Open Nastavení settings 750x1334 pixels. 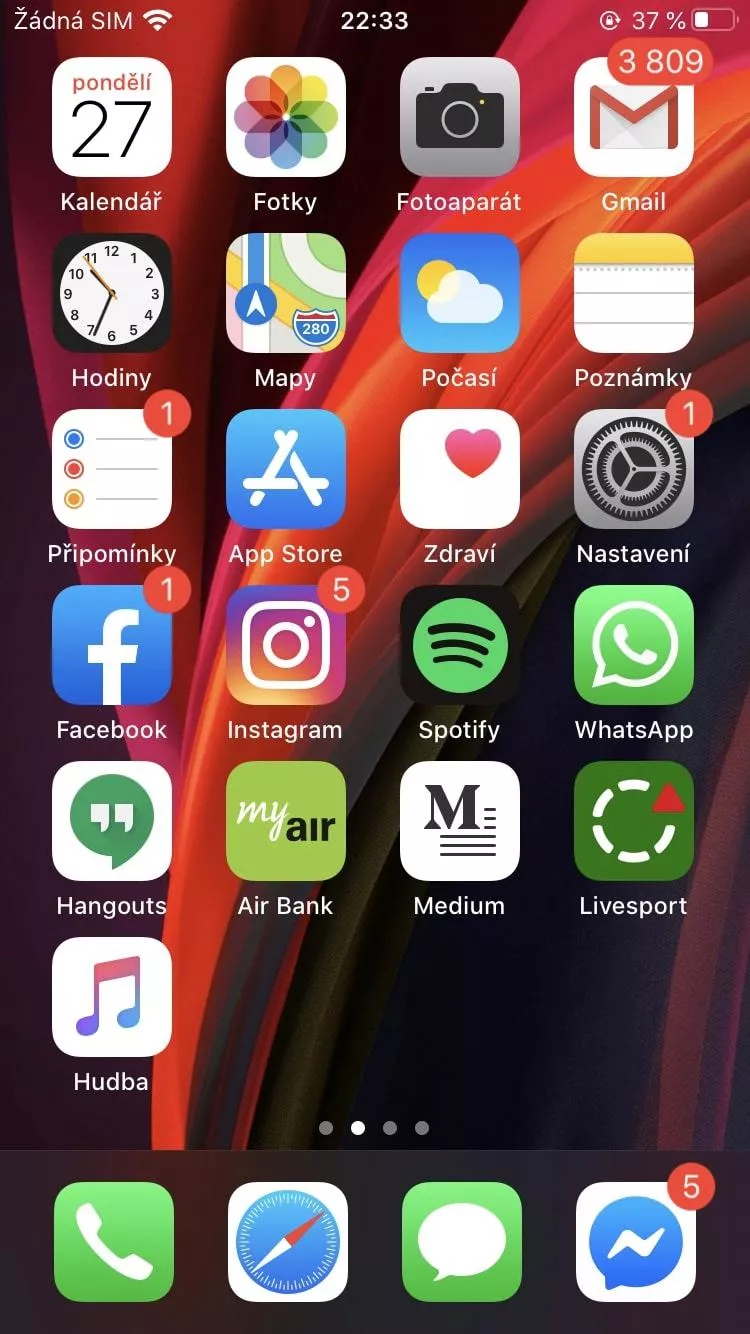(x=634, y=469)
